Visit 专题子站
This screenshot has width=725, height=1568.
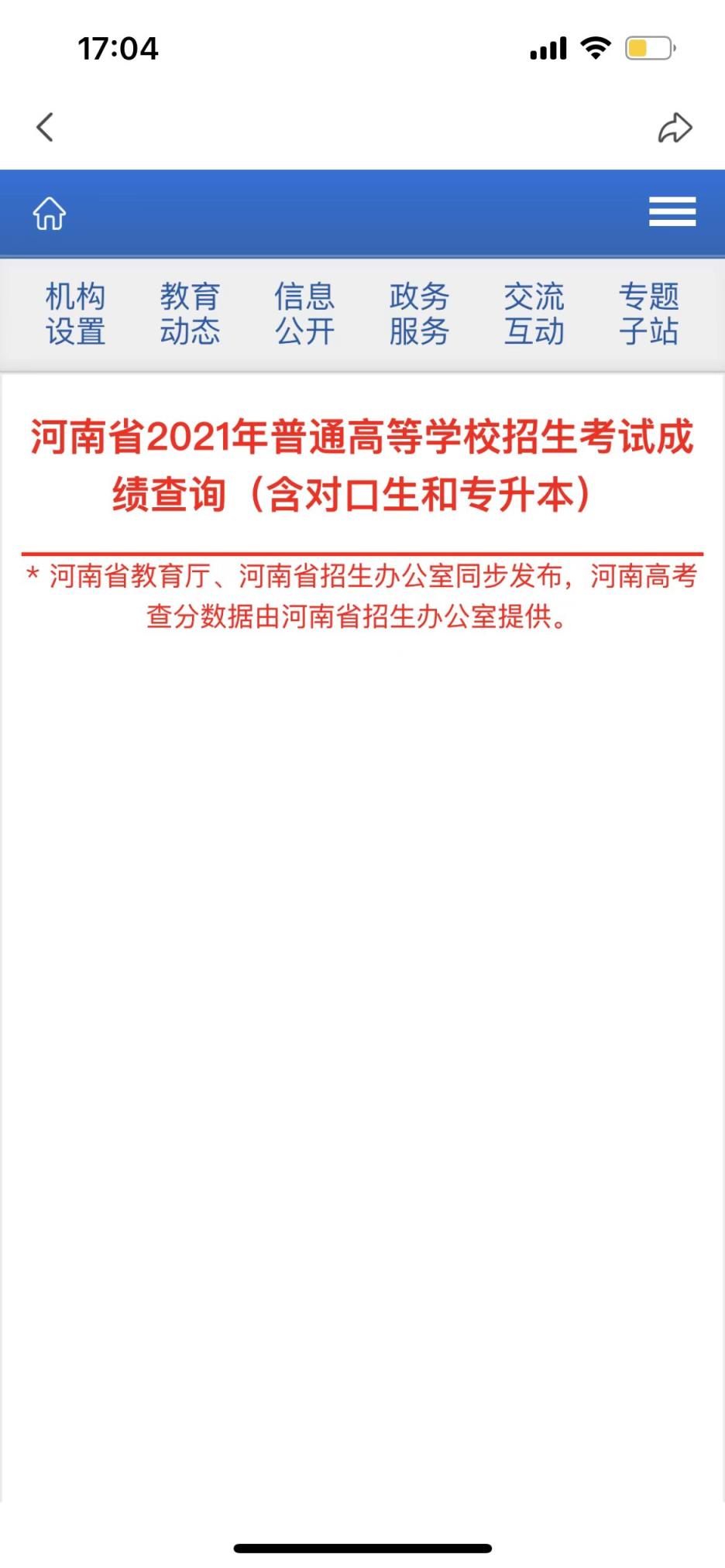click(648, 314)
